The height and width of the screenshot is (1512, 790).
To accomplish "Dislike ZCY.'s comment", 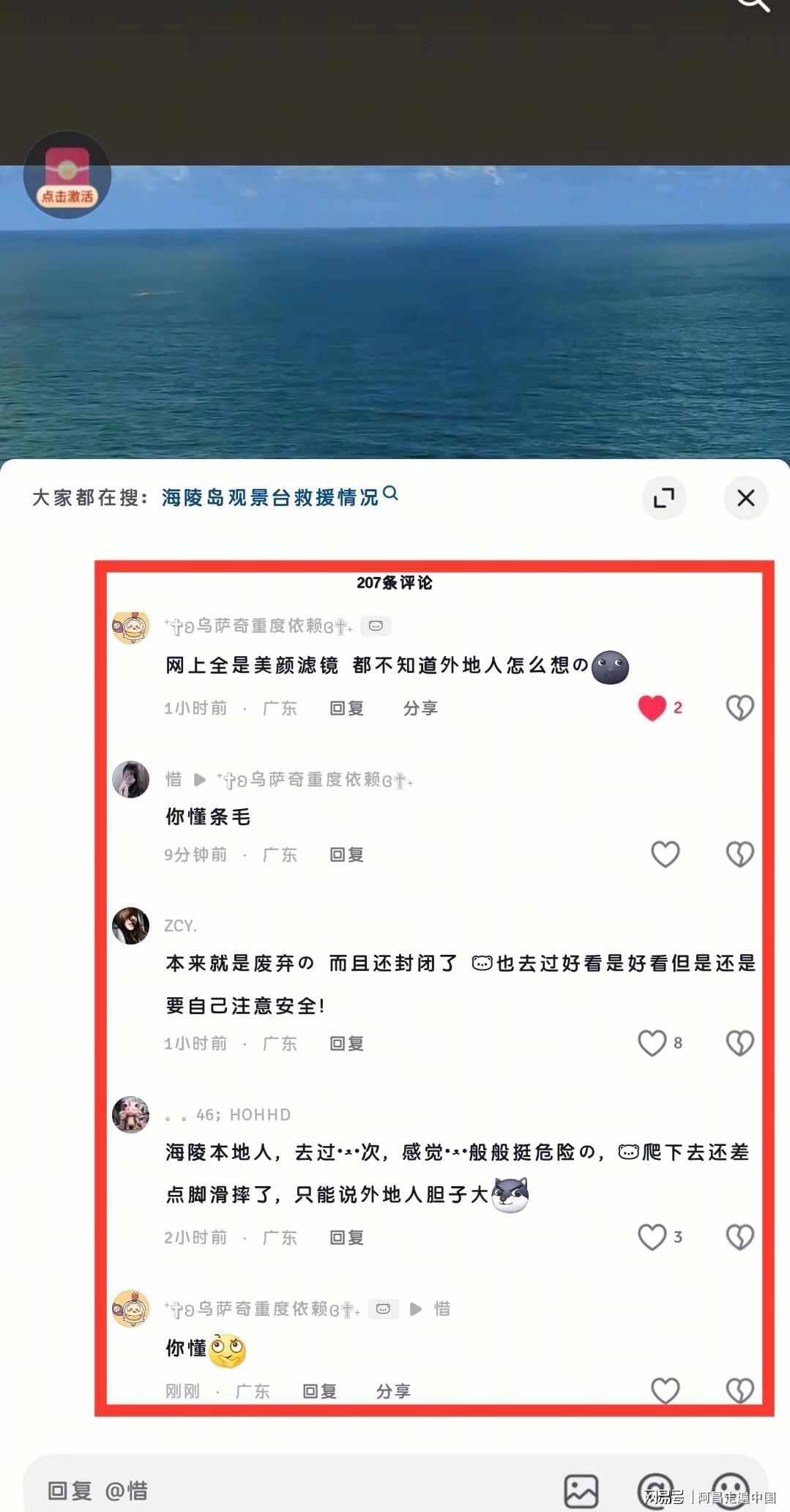I will pos(739,1043).
